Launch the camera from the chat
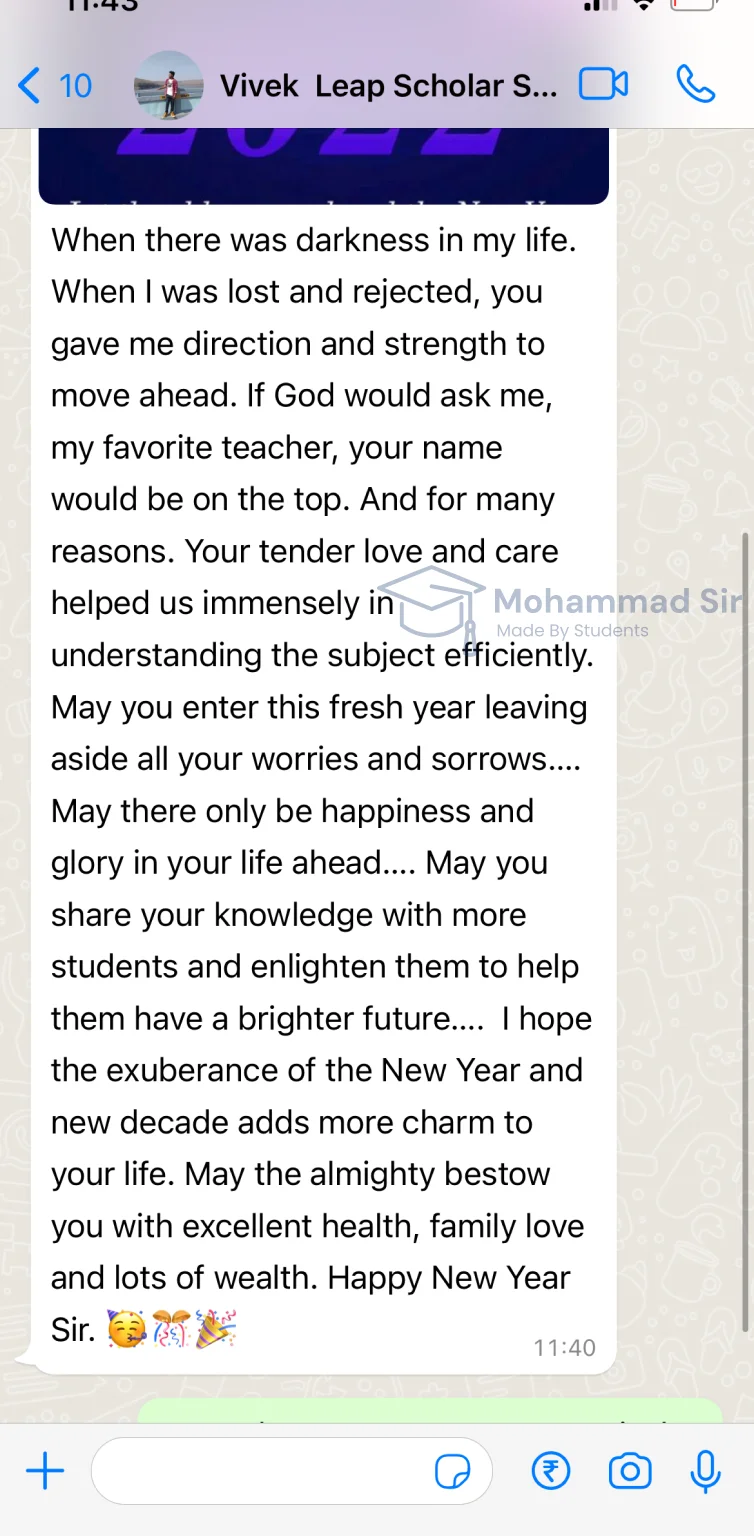754x1536 pixels. click(x=630, y=1471)
